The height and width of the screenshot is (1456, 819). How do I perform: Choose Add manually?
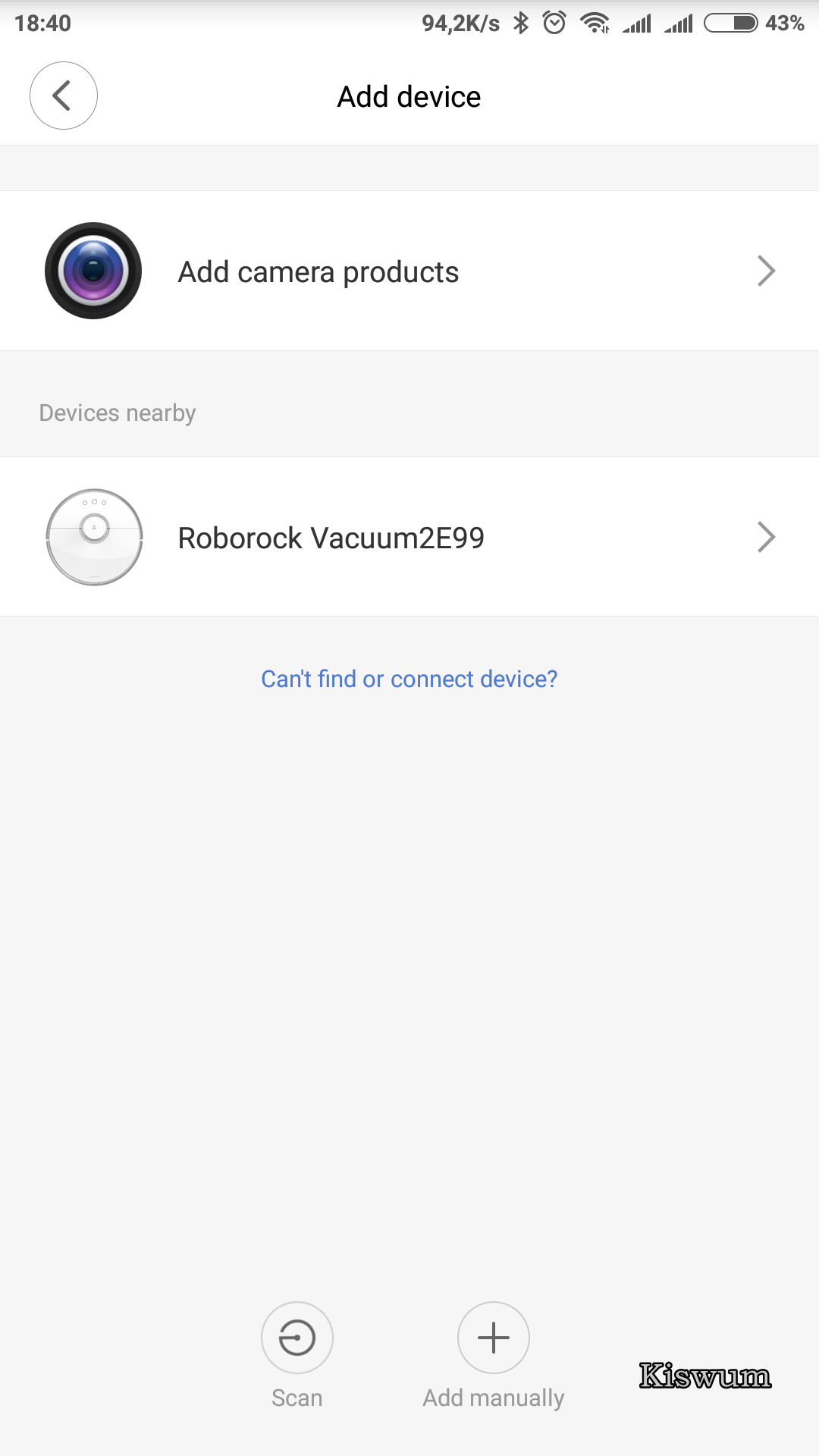click(494, 1355)
